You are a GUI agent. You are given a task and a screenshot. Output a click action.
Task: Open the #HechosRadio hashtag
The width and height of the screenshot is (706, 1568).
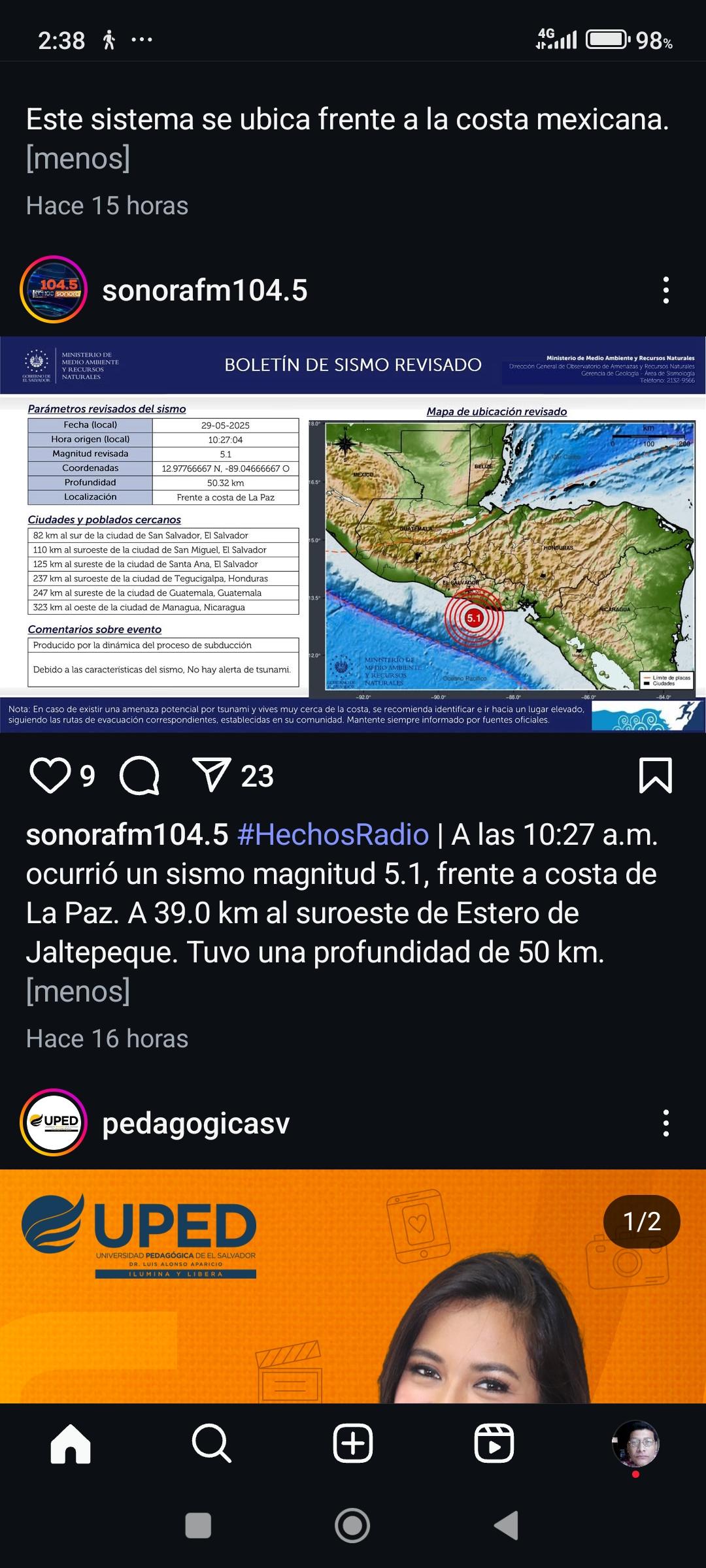pyautogui.click(x=333, y=834)
